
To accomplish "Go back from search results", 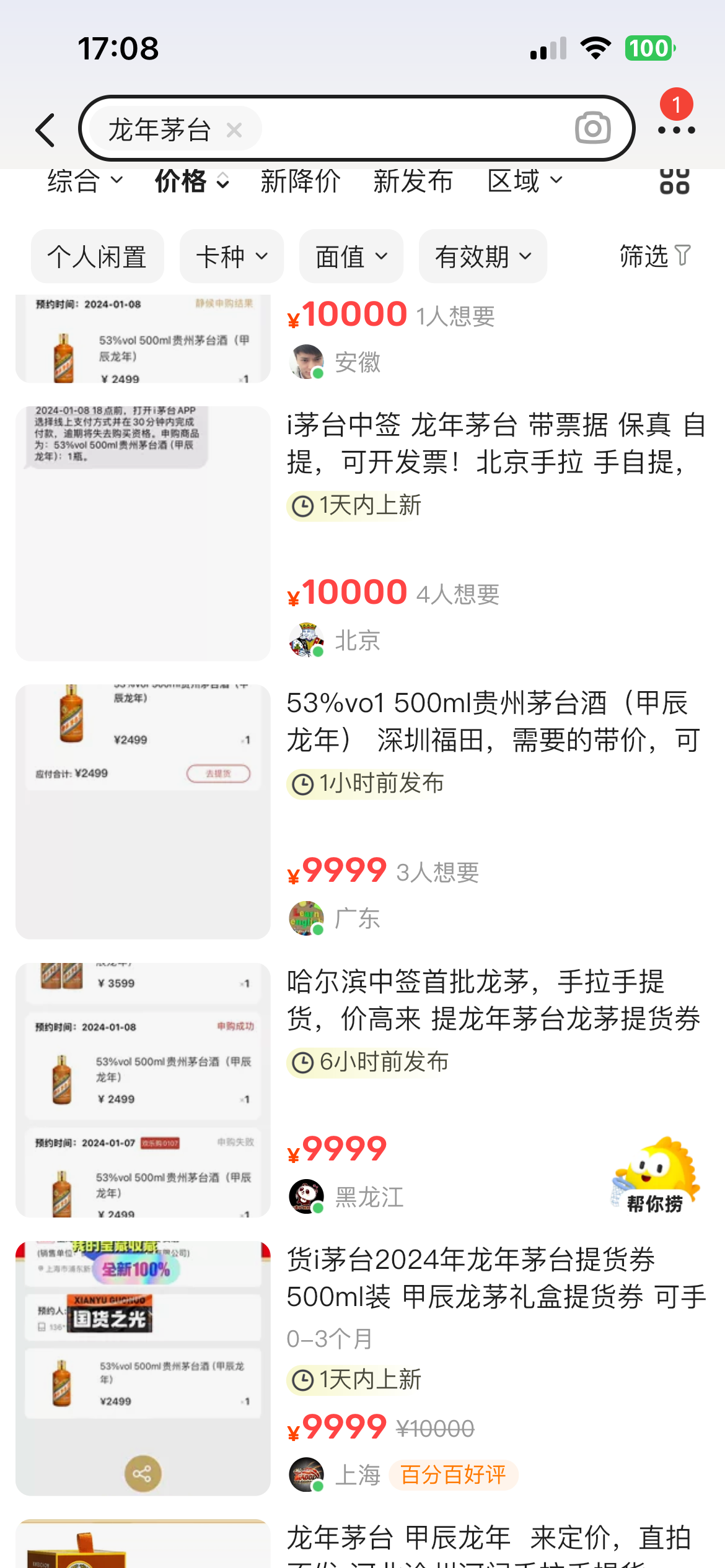I will [x=46, y=130].
